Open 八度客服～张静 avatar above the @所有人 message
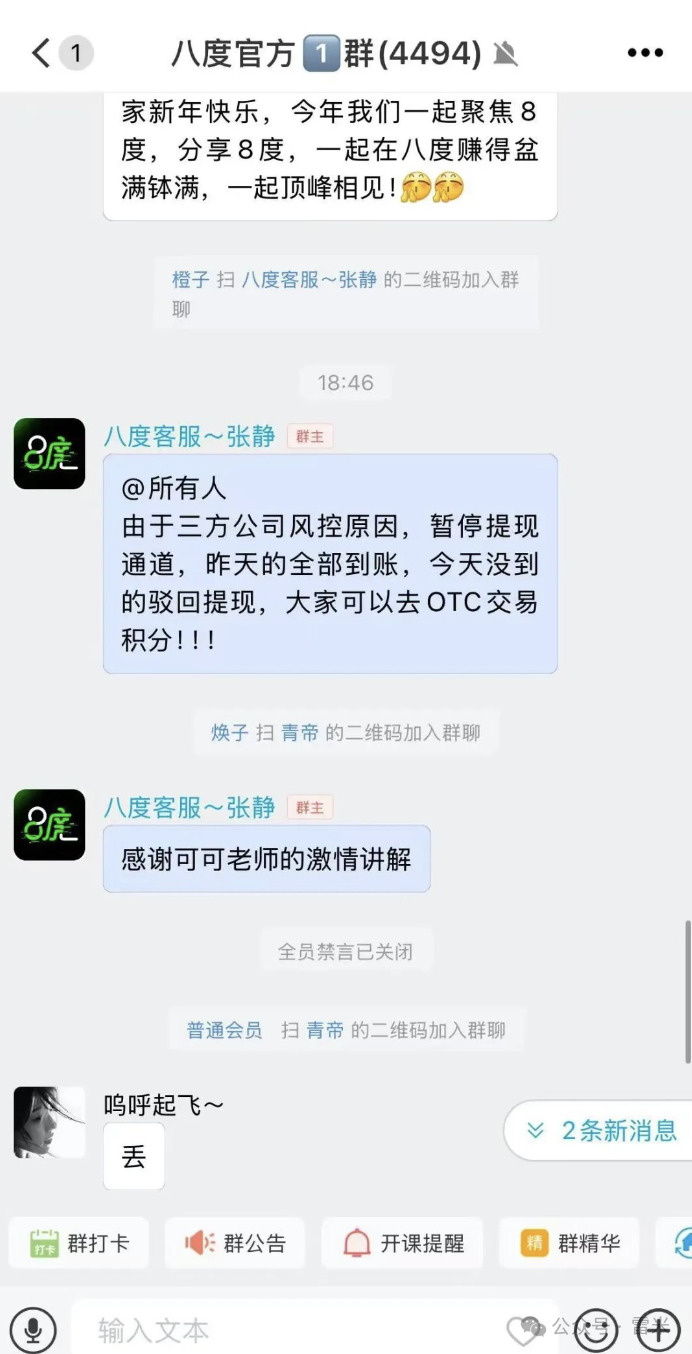 tap(49, 454)
